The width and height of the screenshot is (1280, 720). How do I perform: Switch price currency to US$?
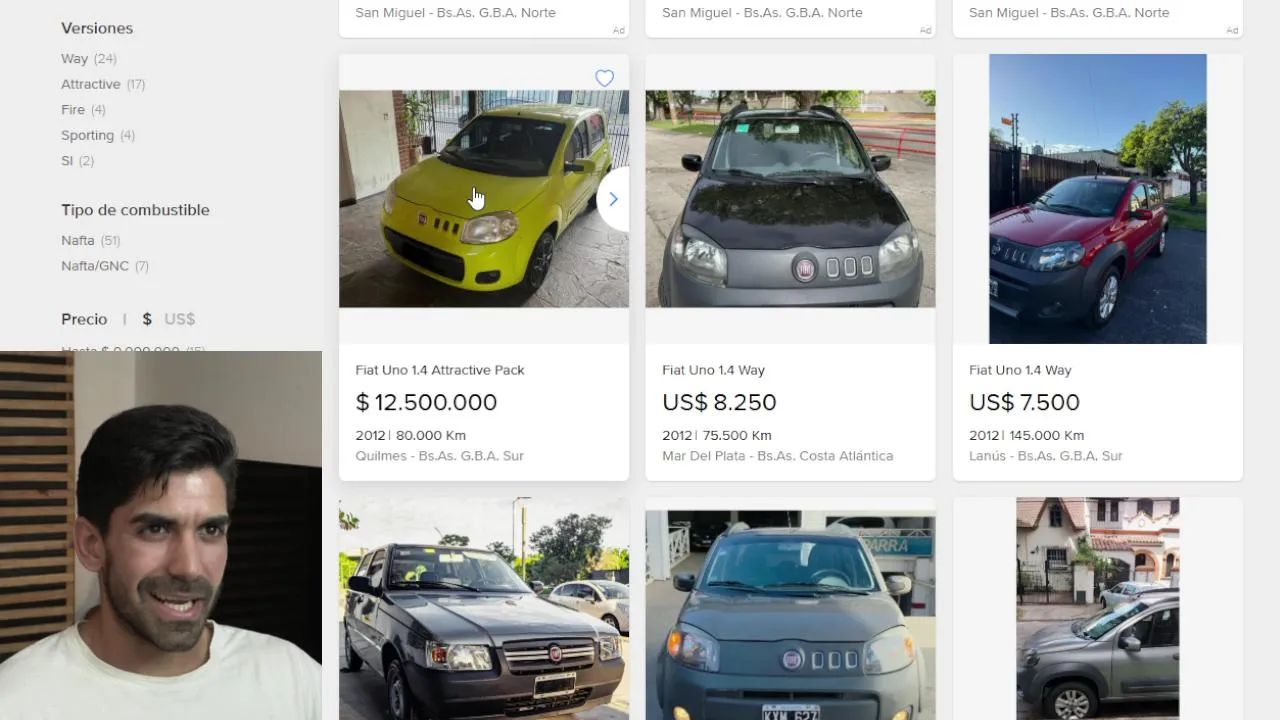pos(180,319)
